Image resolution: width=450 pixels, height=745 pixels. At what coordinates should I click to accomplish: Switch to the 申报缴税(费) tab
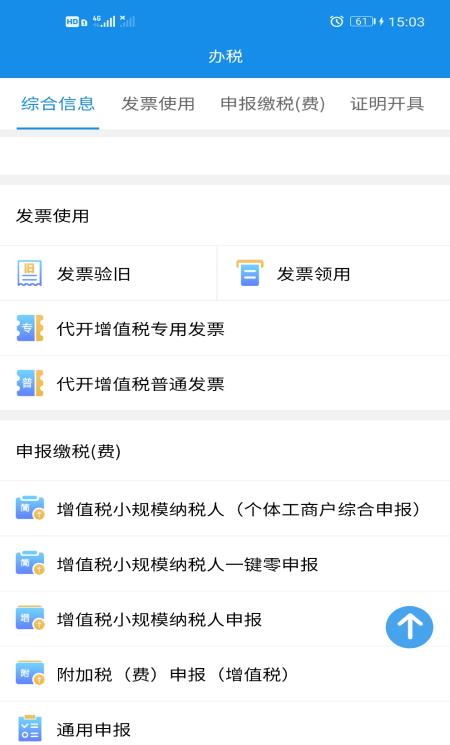(x=273, y=104)
